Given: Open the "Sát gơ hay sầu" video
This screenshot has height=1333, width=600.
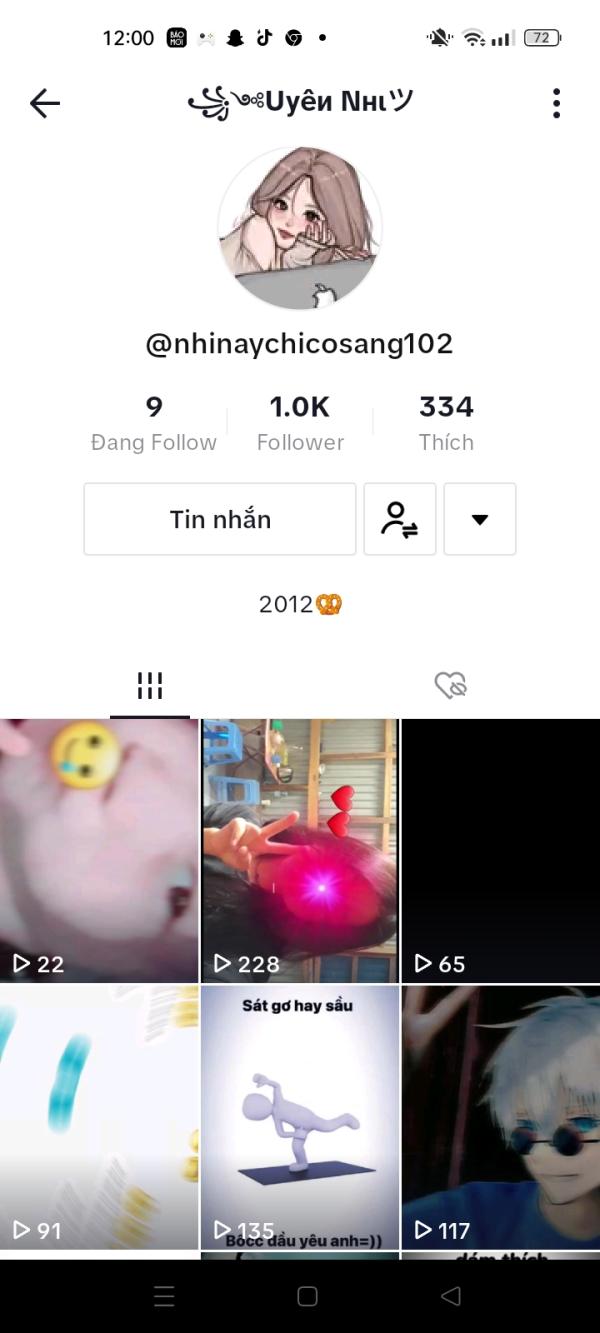Looking at the screenshot, I should click(x=300, y=1117).
